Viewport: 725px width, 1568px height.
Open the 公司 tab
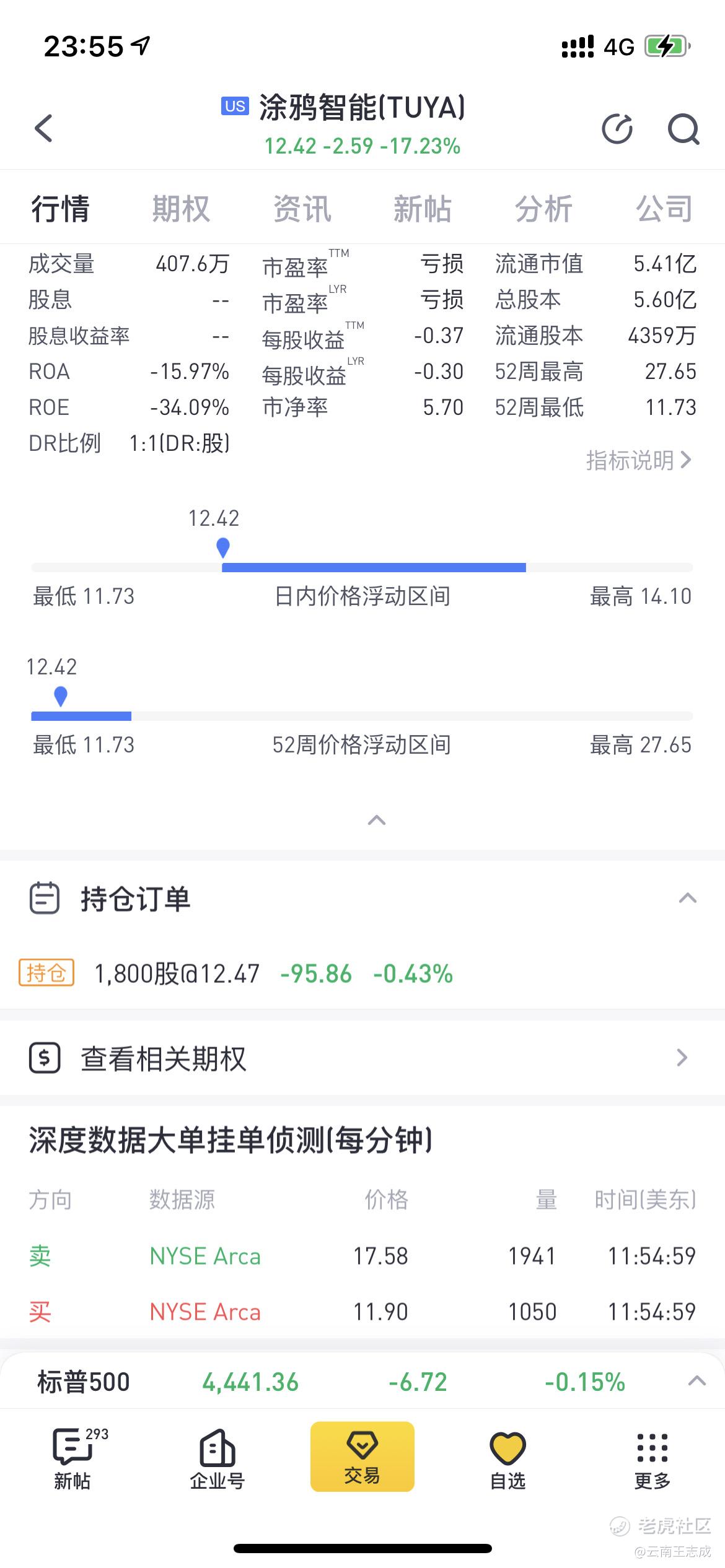(664, 208)
